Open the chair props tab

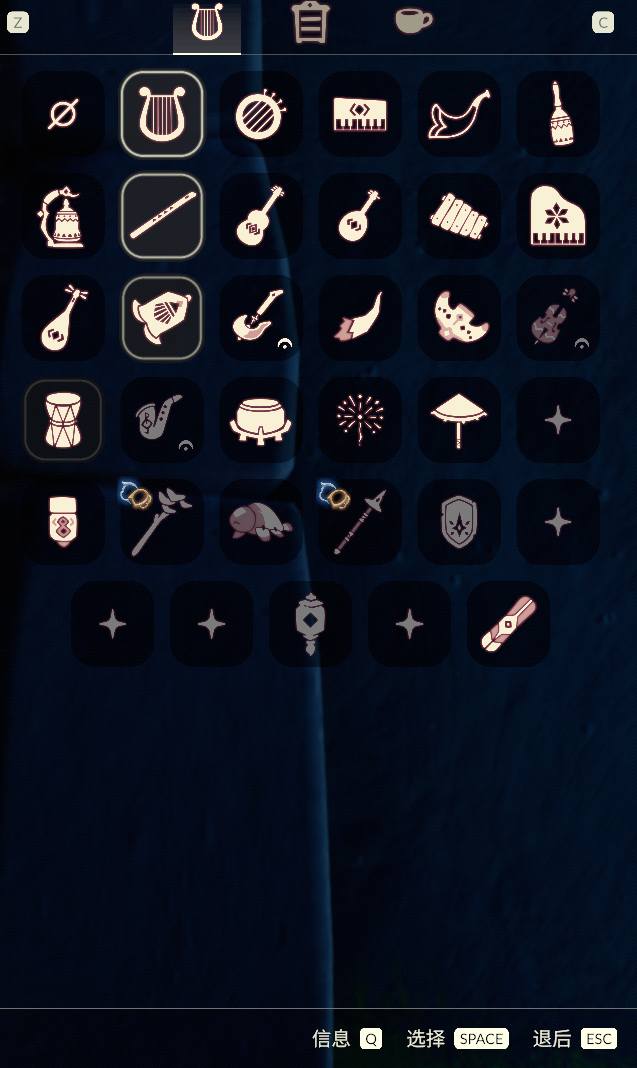(x=310, y=22)
